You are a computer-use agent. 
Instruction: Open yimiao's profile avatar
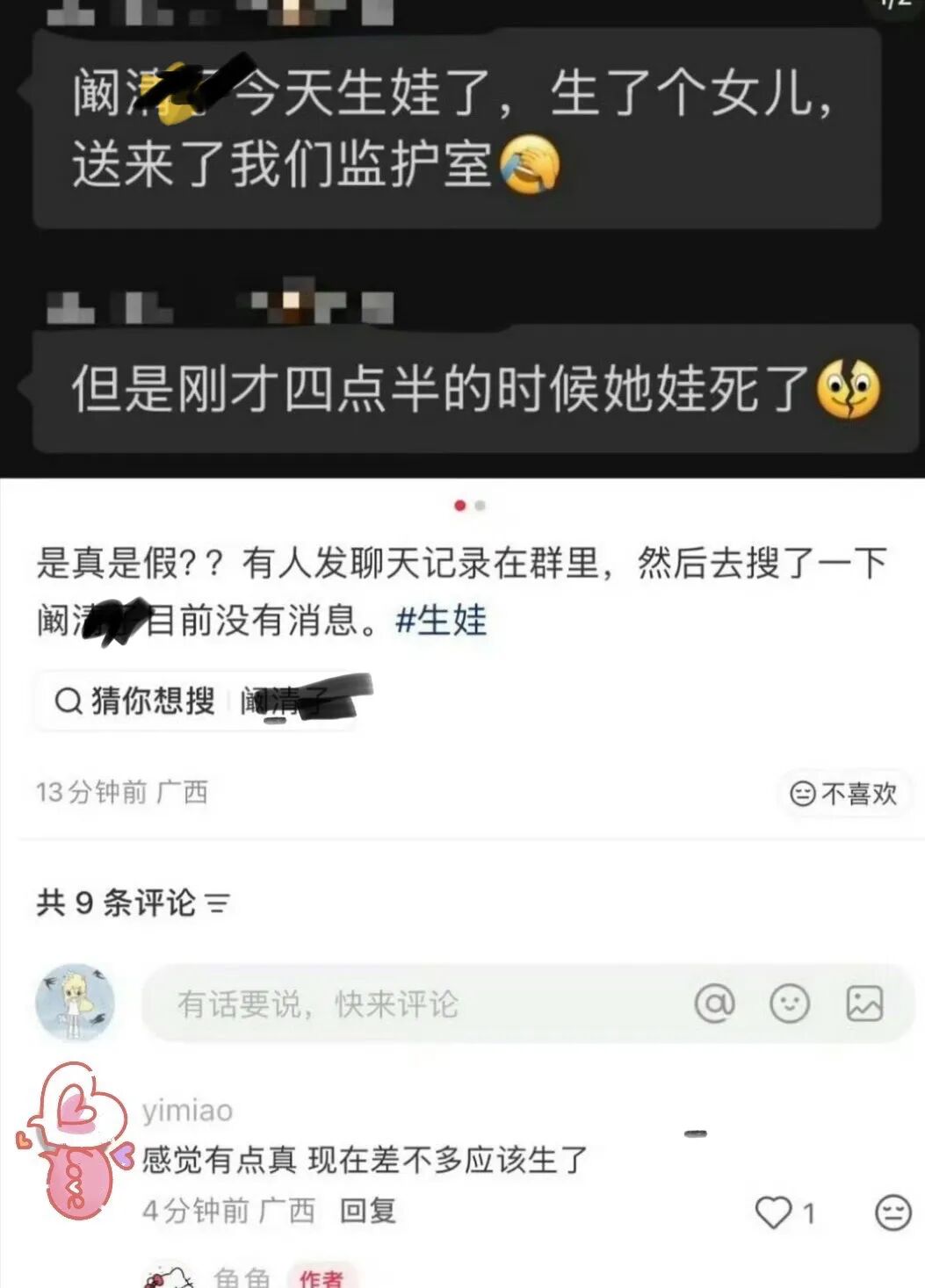[76, 1141]
